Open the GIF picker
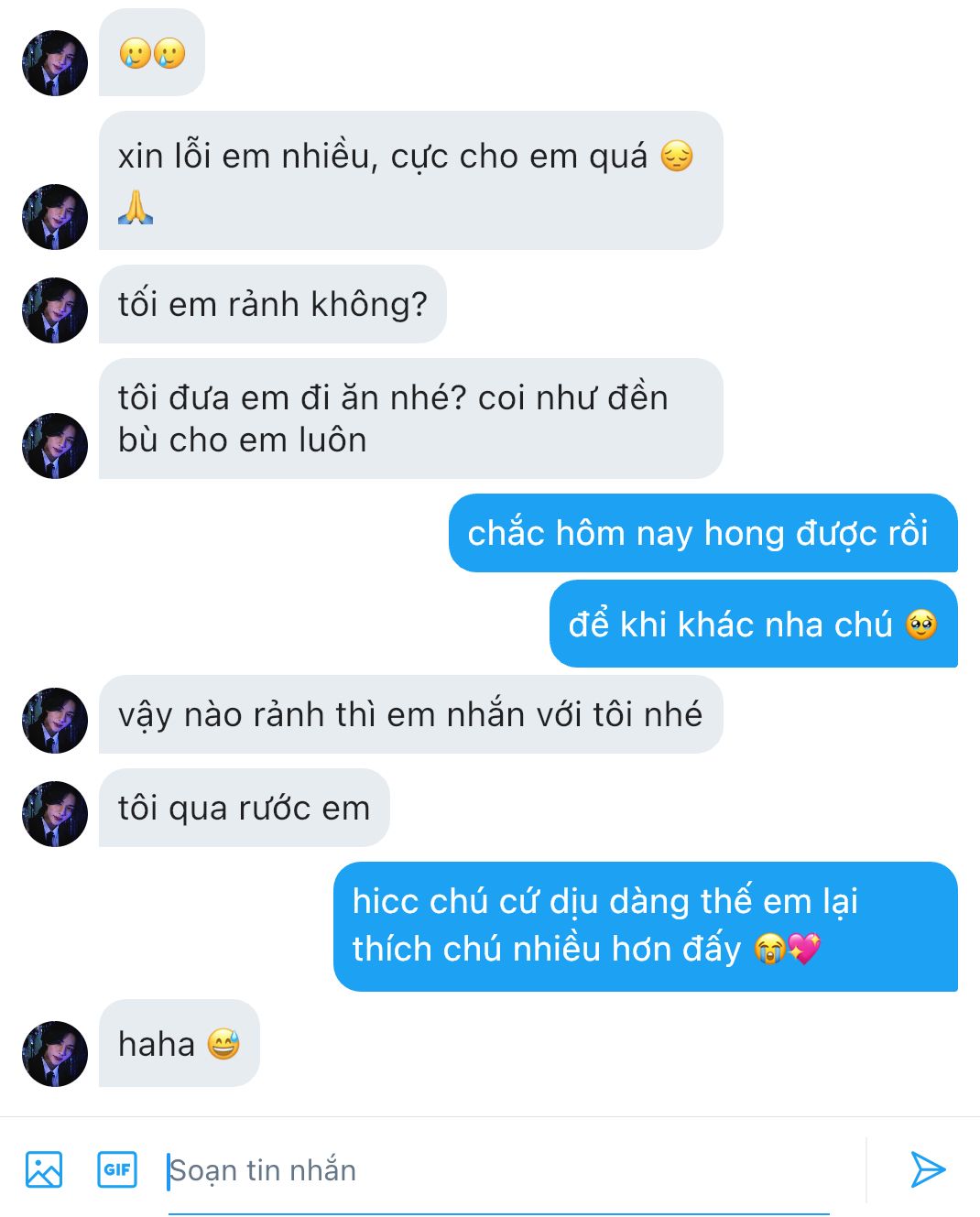The image size is (980, 1217). tap(117, 1169)
